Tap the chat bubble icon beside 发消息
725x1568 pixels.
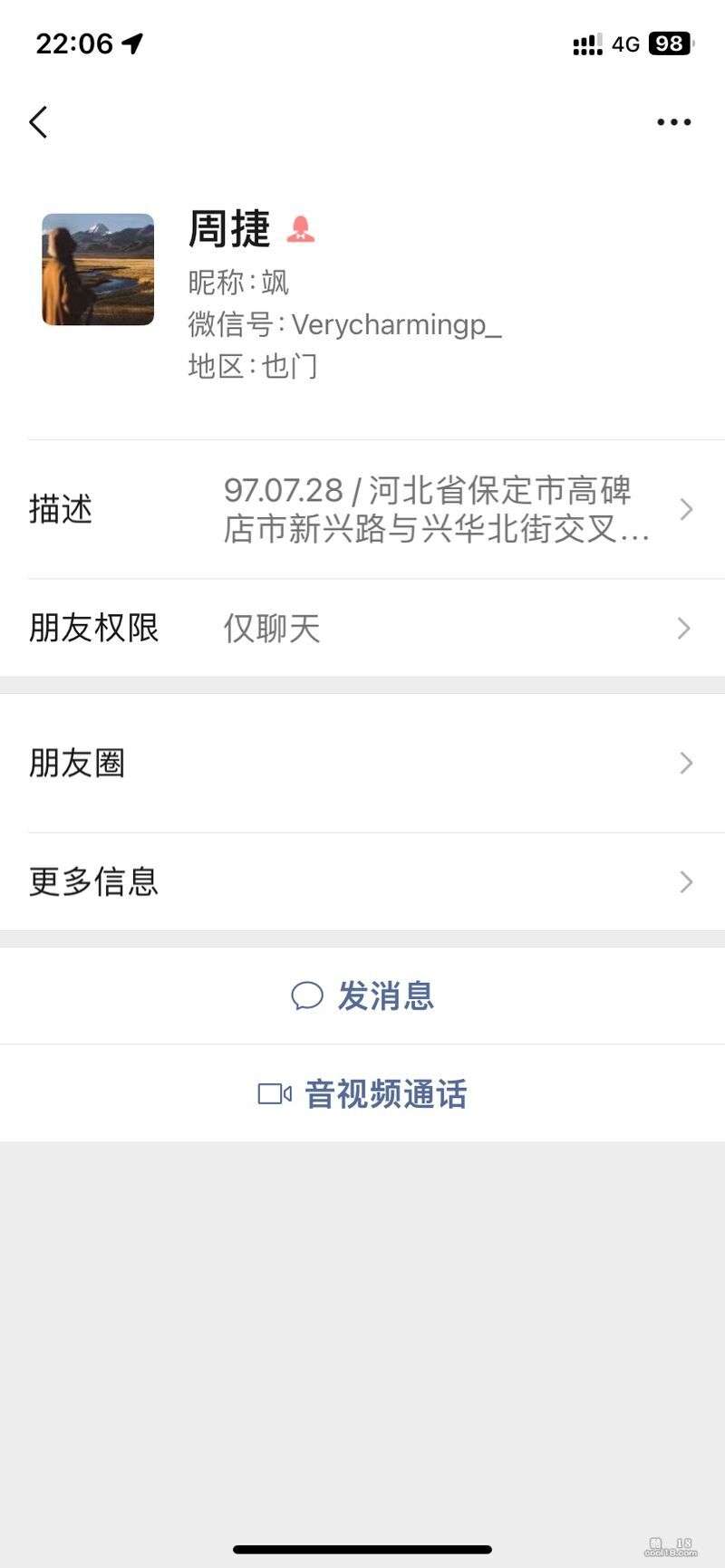click(308, 995)
